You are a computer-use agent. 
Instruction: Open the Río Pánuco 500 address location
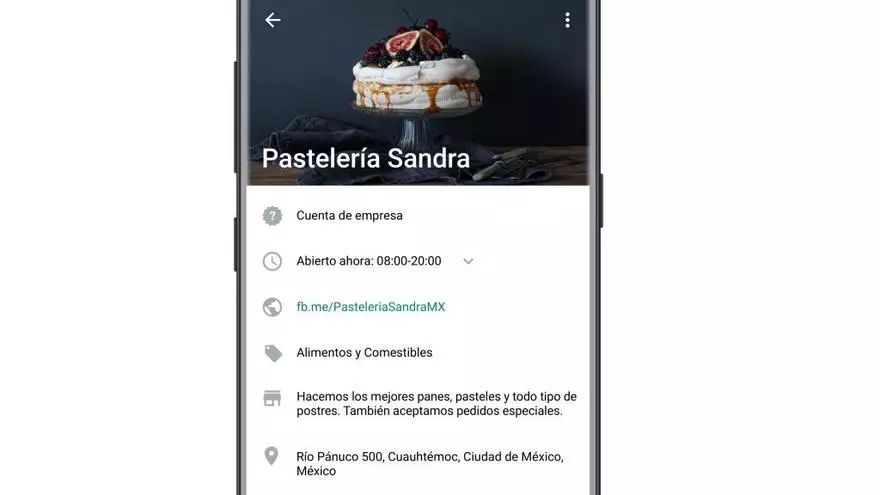[429, 463]
